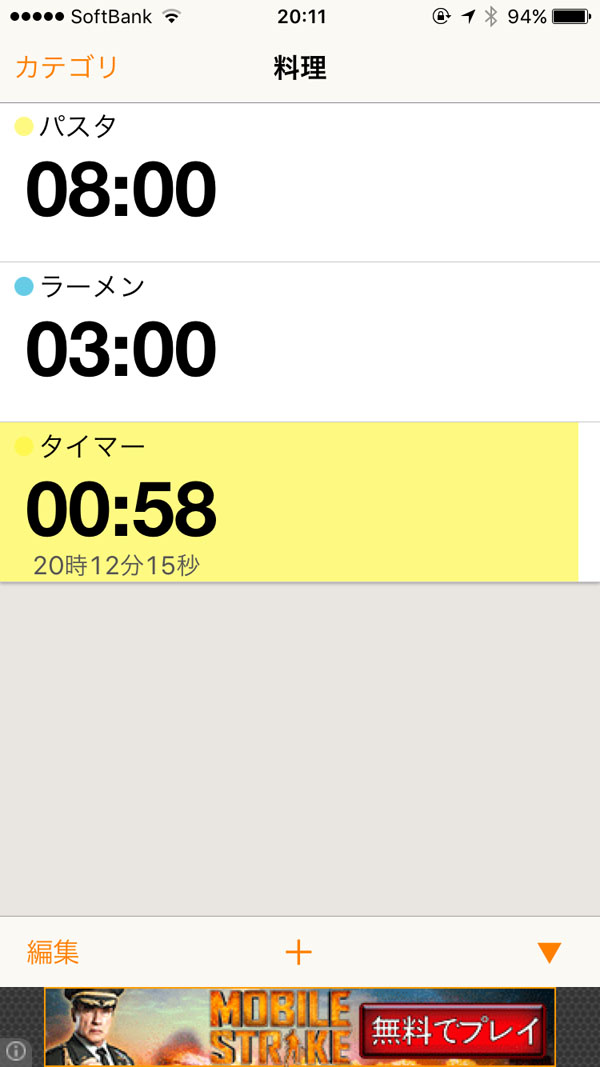
Task: Open the Mobile Strike ad banner
Action: [x=300, y=1027]
